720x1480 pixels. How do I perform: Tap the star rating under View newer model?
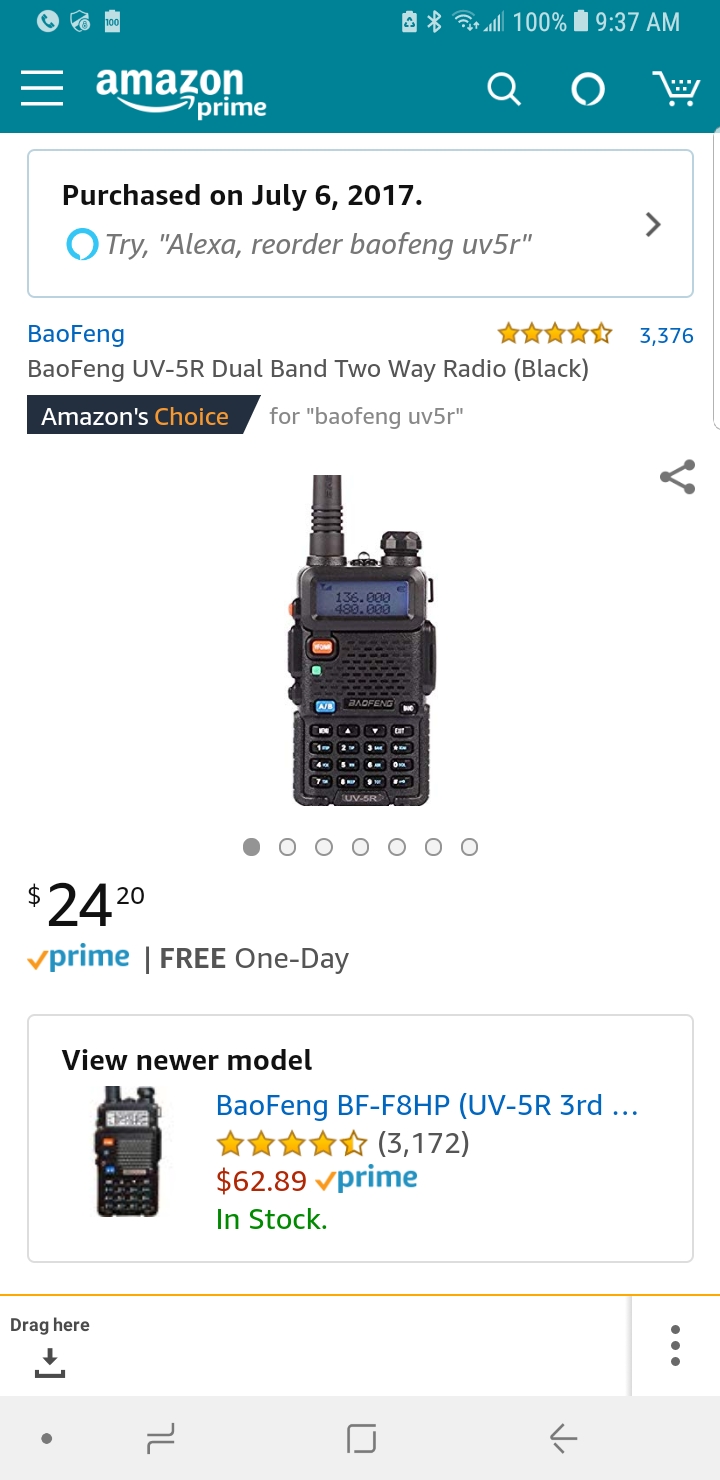[292, 1142]
